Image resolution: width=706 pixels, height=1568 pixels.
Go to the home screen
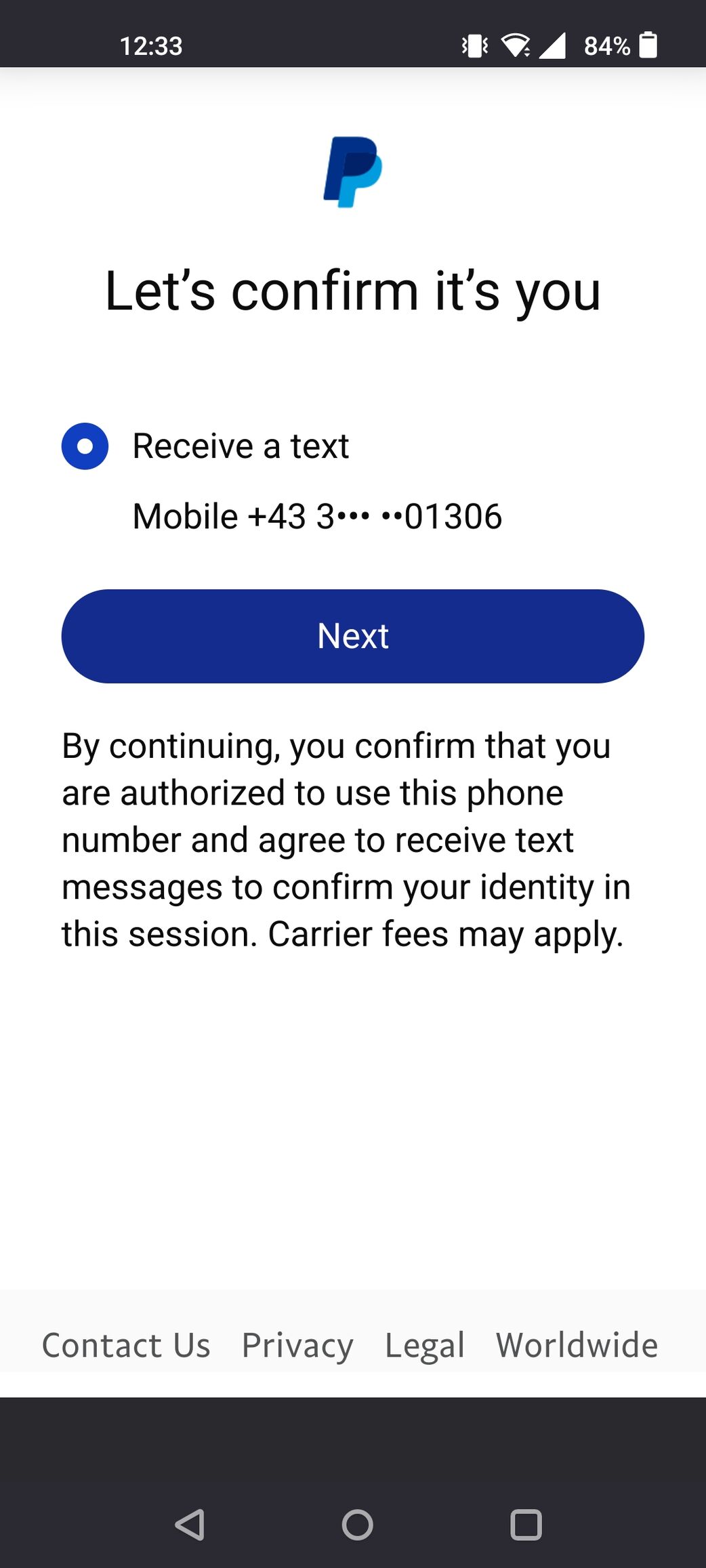[x=357, y=1525]
